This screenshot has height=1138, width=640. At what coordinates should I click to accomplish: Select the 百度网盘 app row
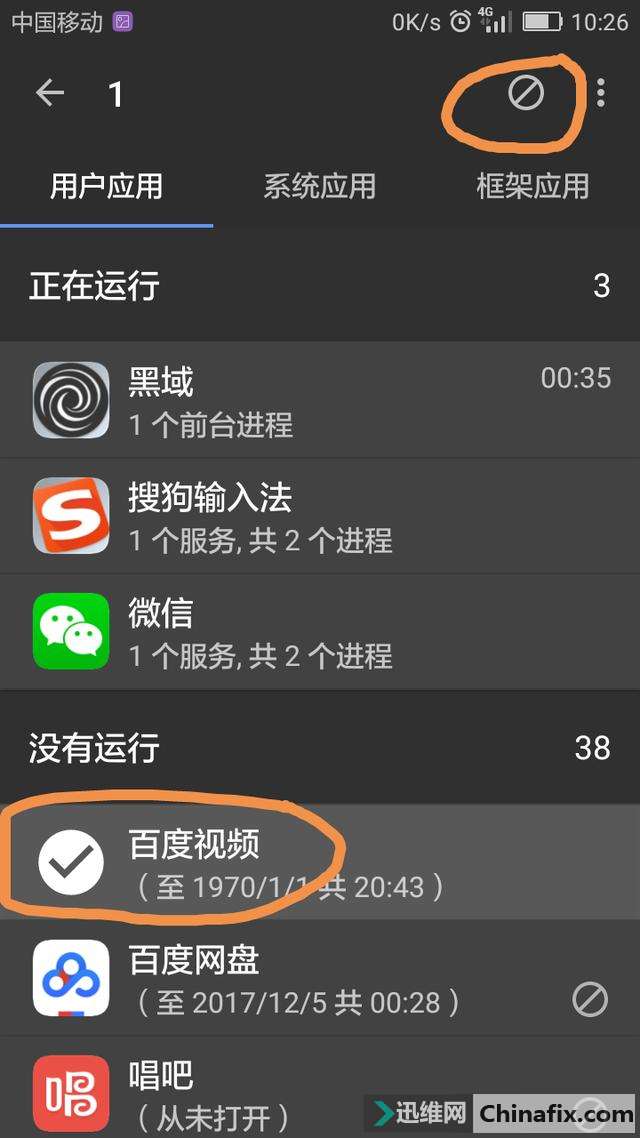(x=320, y=978)
